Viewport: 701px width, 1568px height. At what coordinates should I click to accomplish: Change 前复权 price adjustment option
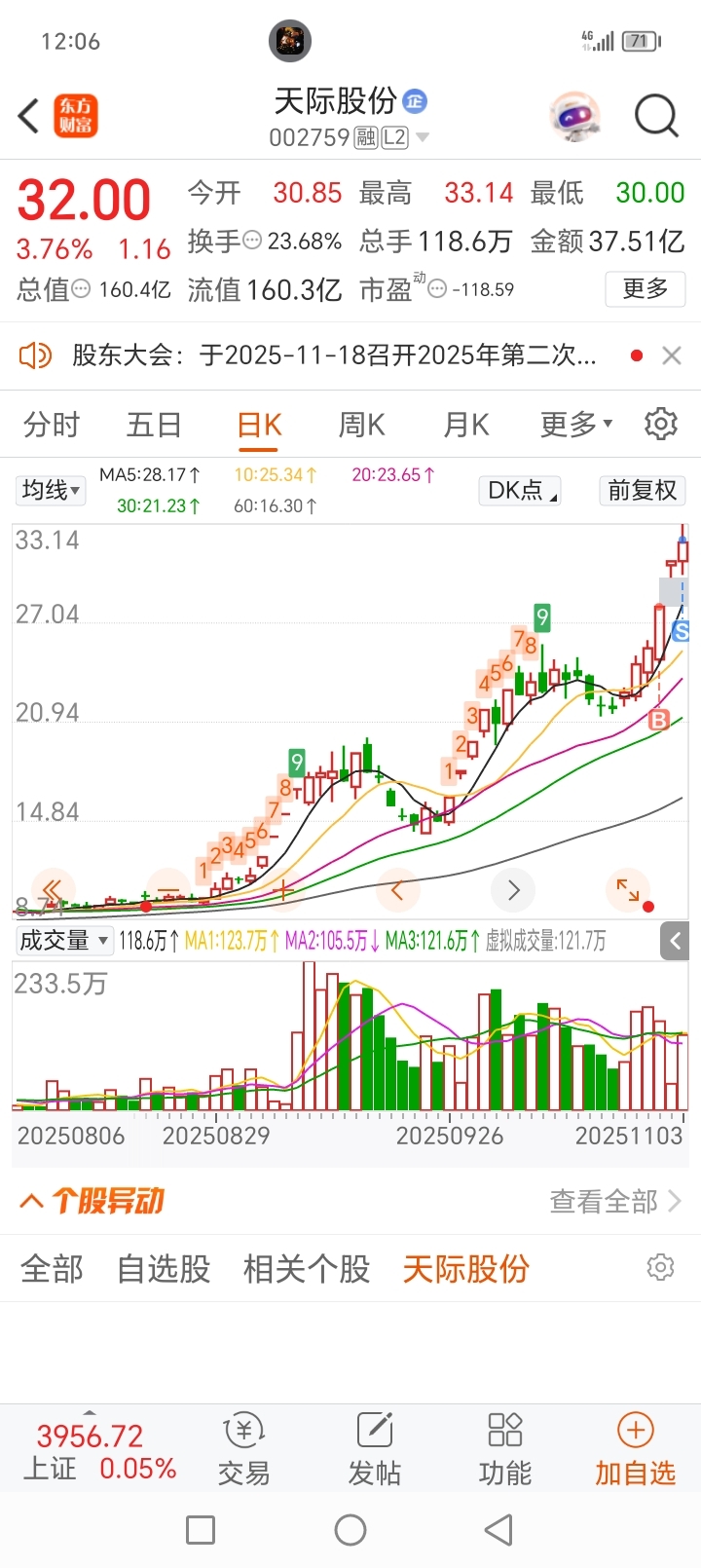tap(642, 490)
